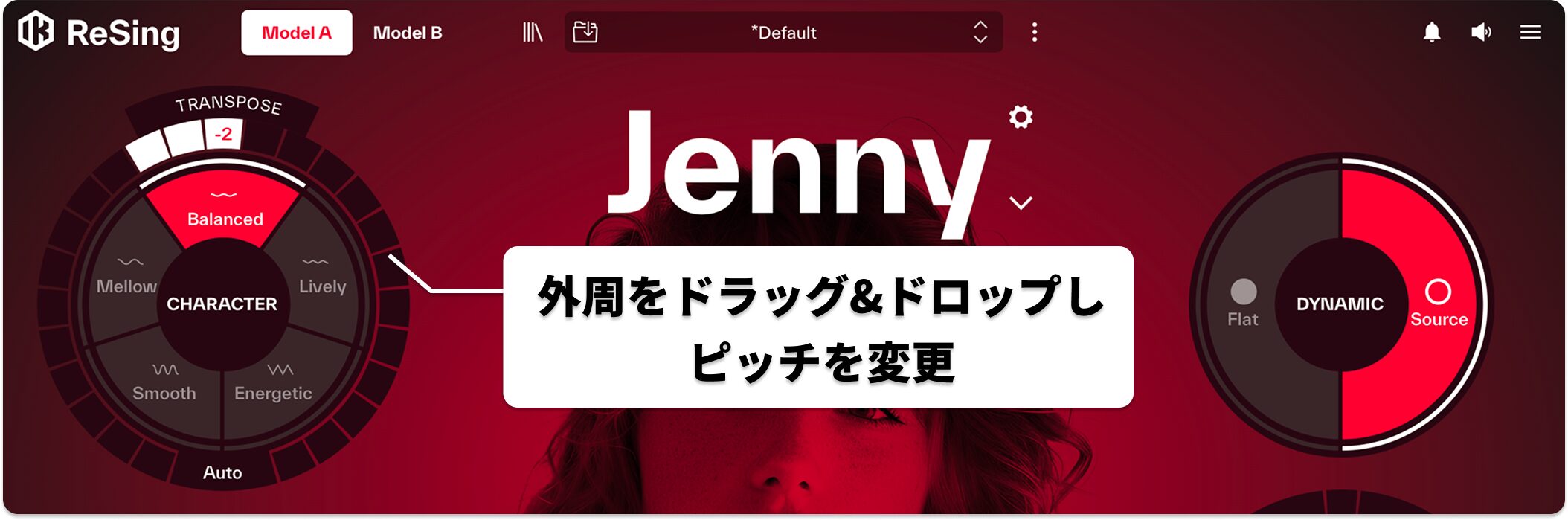Switch to Model B
1568x520 pixels.
pyautogui.click(x=407, y=33)
